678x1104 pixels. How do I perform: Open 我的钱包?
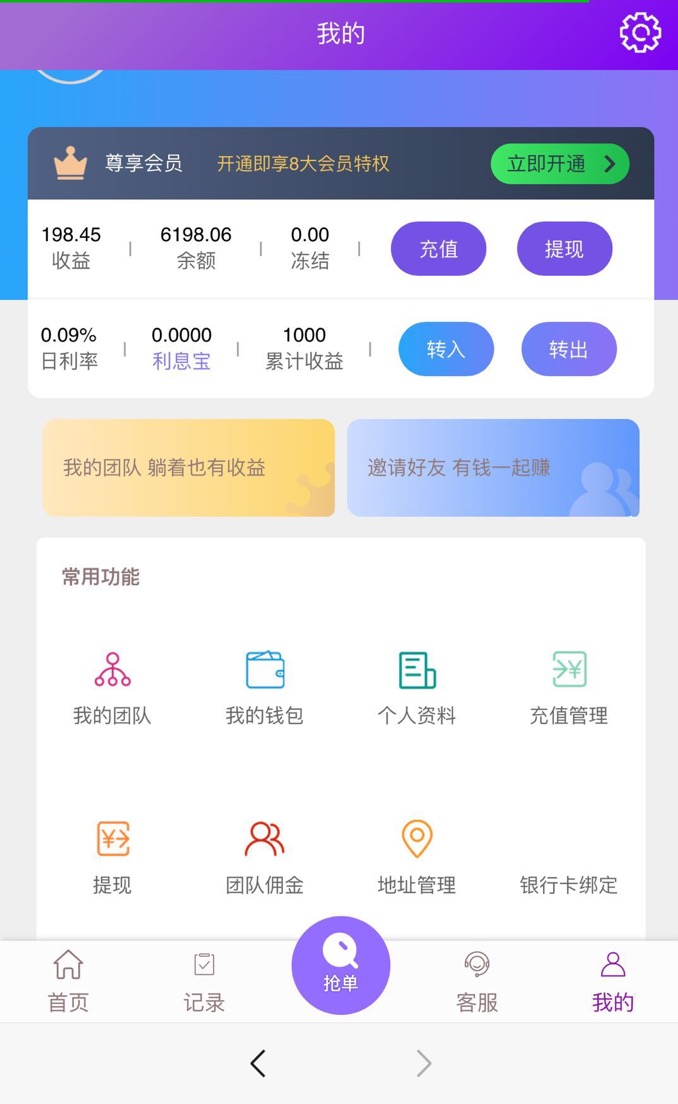point(264,687)
